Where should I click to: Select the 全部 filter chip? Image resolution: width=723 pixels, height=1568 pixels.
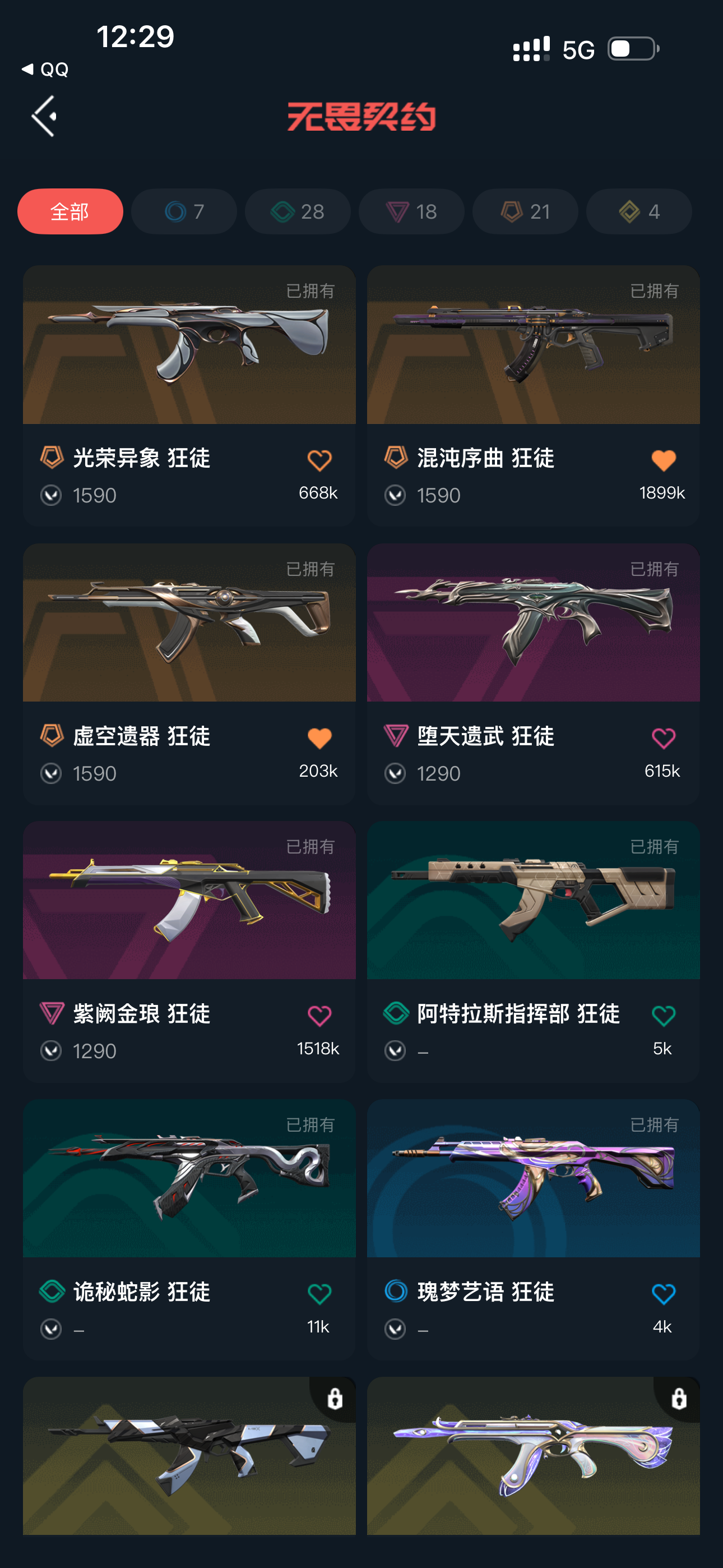70,211
